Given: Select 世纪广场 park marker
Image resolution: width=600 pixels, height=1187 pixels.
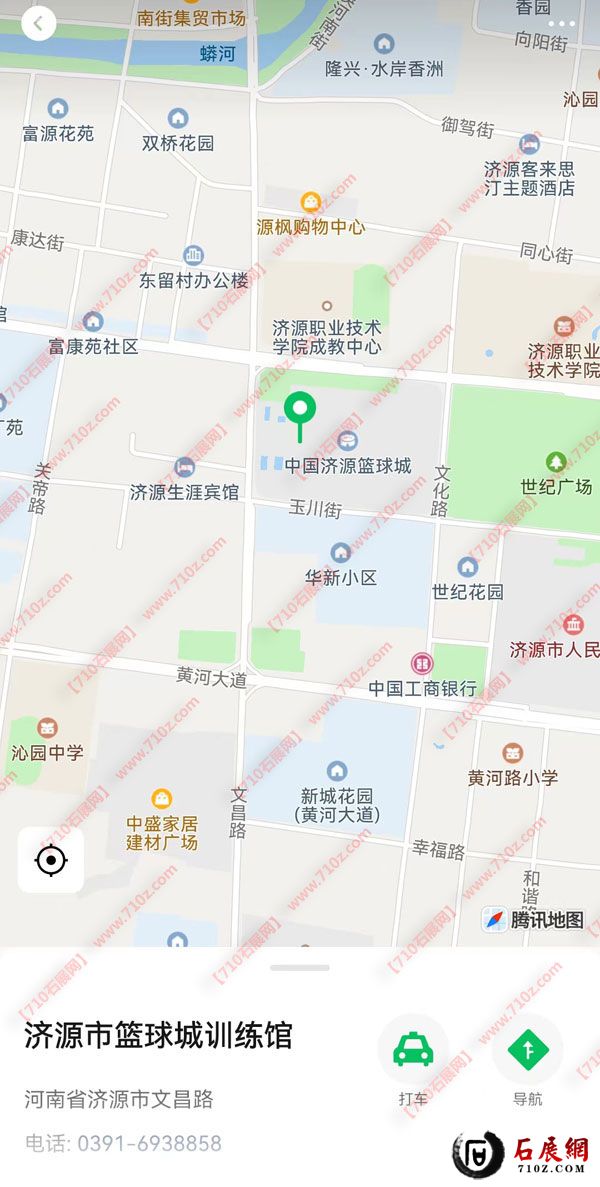Looking at the screenshot, I should 556,462.
